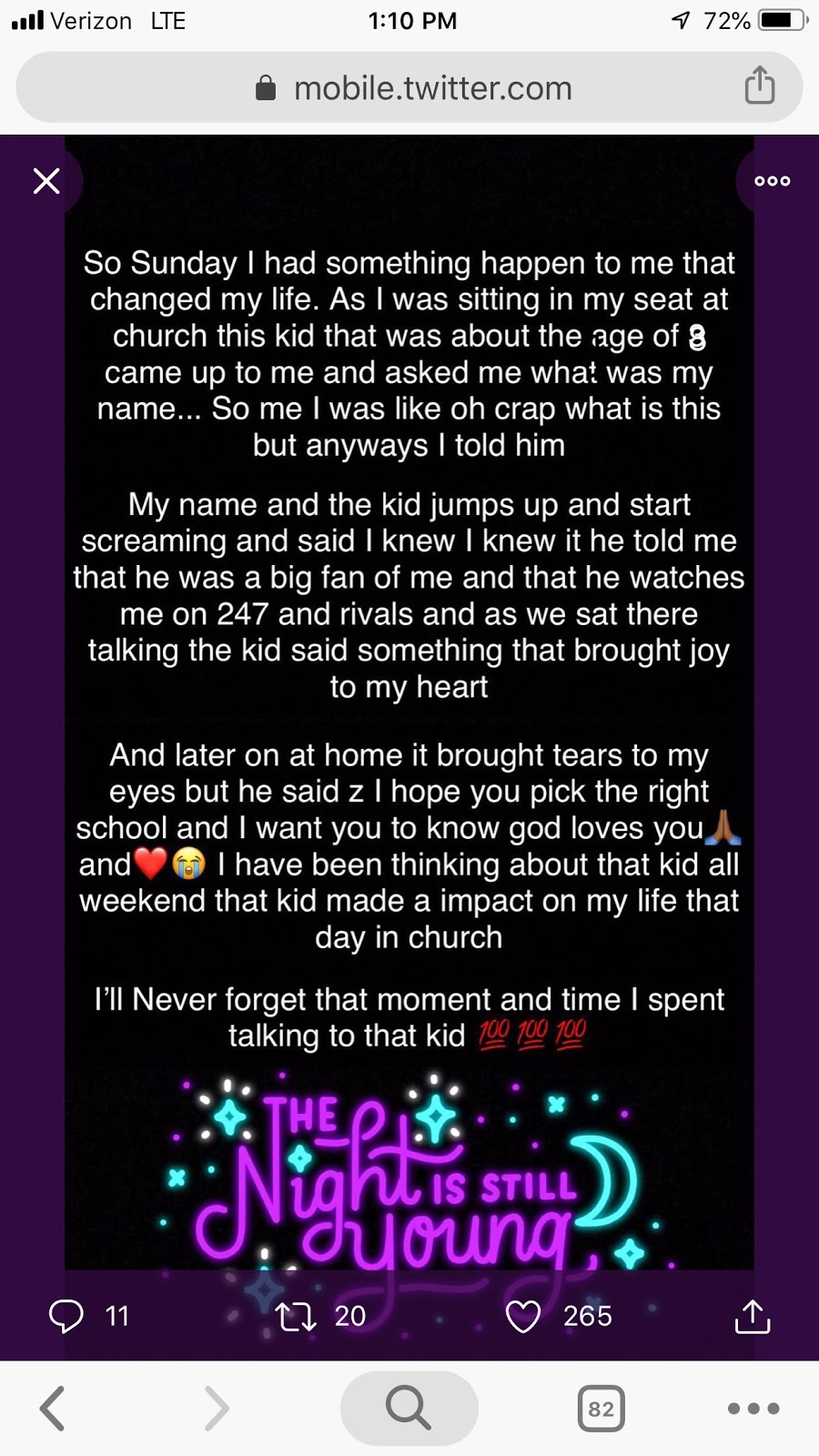Viewport: 819px width, 1456px height.
Task: Tap the mobile.twitter.com address bar
Action: click(x=409, y=88)
